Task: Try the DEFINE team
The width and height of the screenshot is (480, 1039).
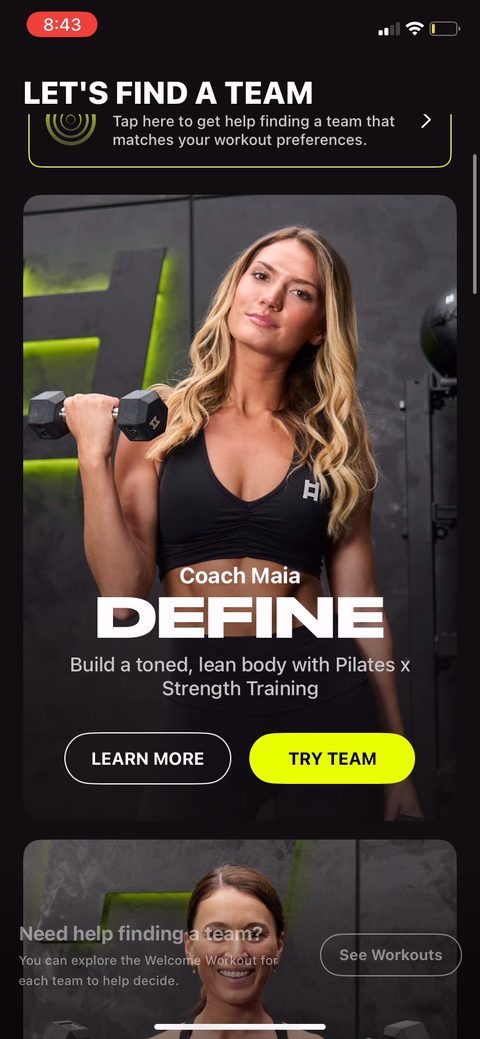Action: (332, 759)
